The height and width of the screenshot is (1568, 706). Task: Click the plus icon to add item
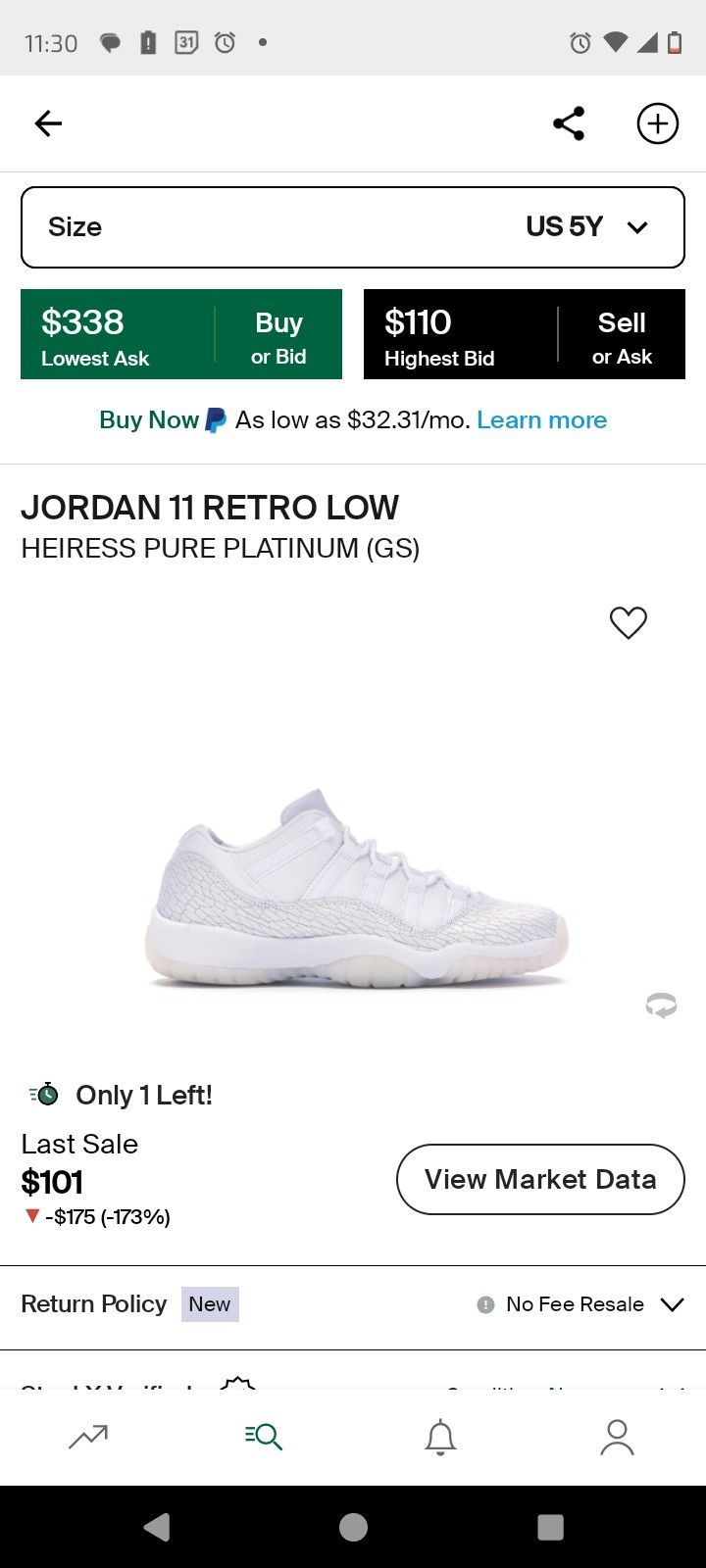pyautogui.click(x=658, y=123)
